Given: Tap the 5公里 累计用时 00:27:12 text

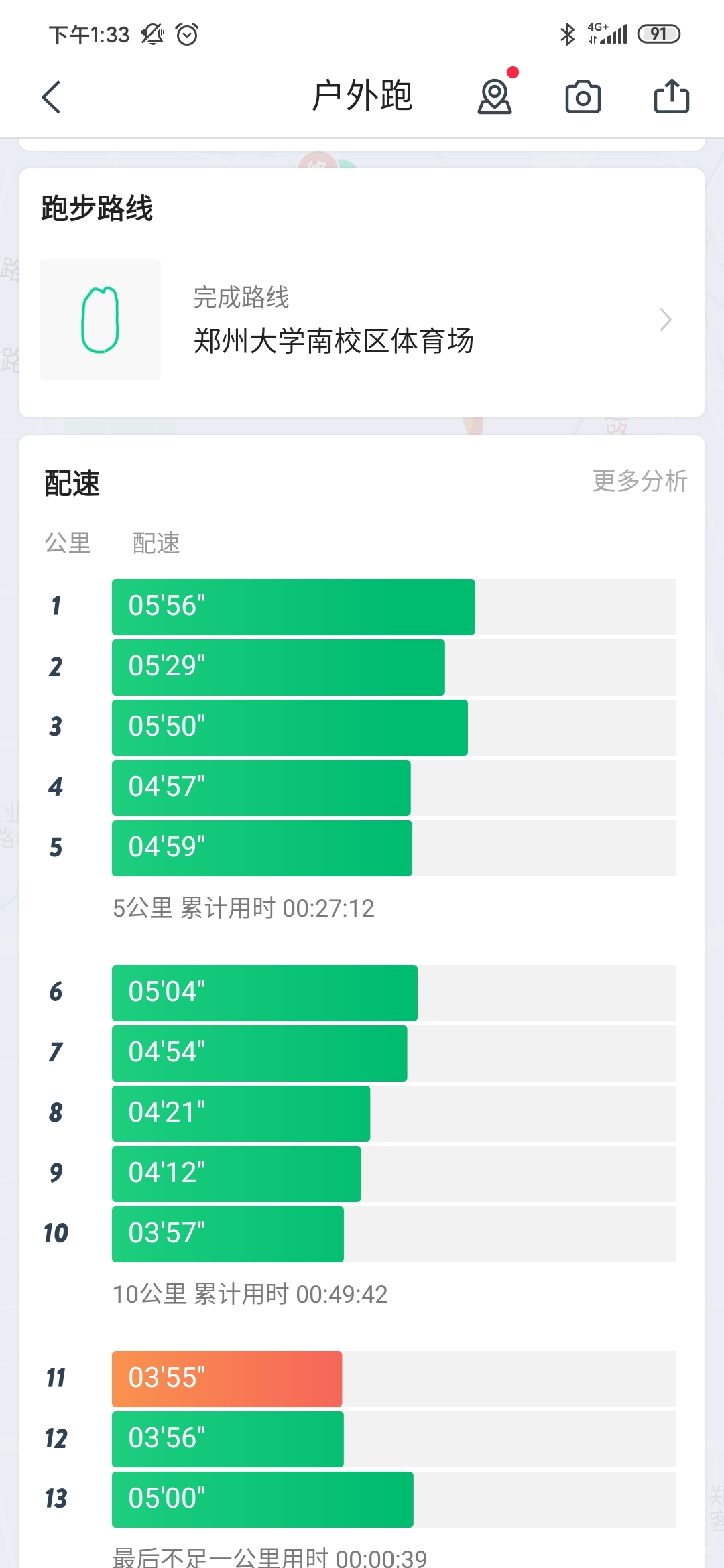Looking at the screenshot, I should click(243, 909).
